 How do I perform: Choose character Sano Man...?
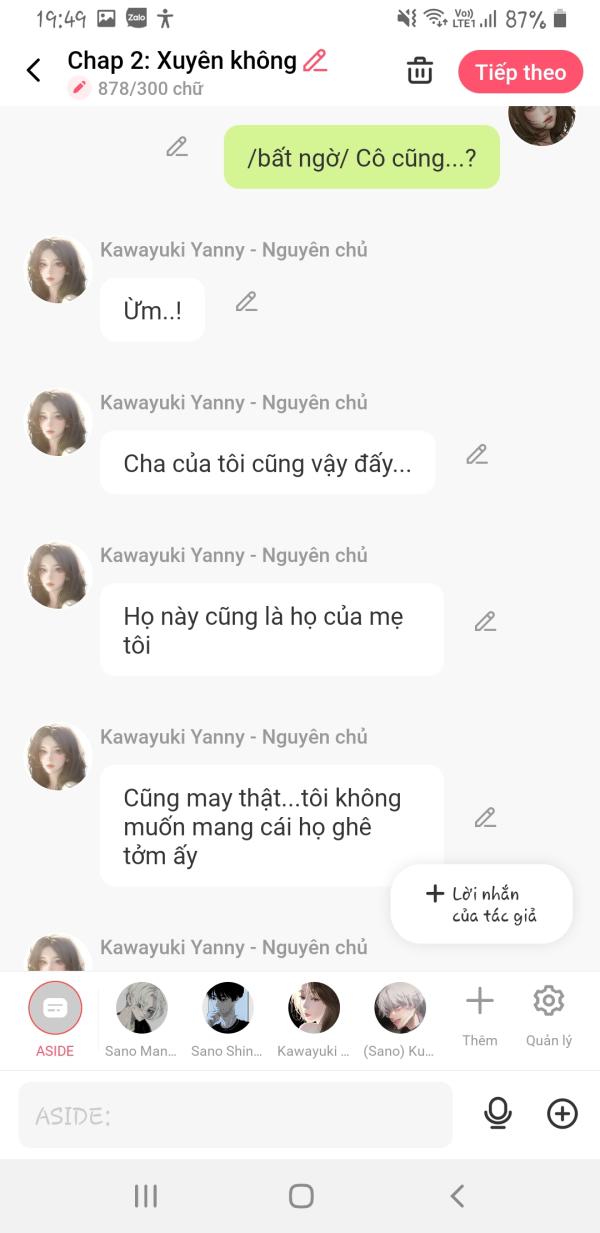click(141, 1018)
